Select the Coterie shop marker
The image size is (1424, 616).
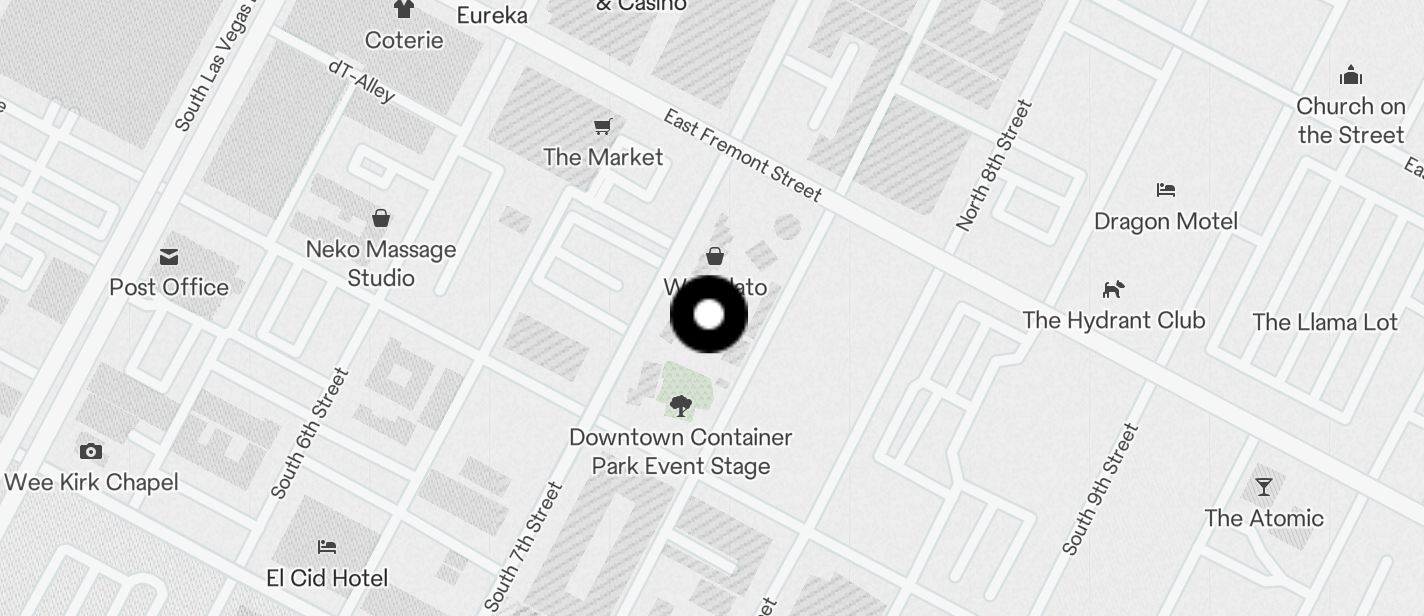(403, 11)
